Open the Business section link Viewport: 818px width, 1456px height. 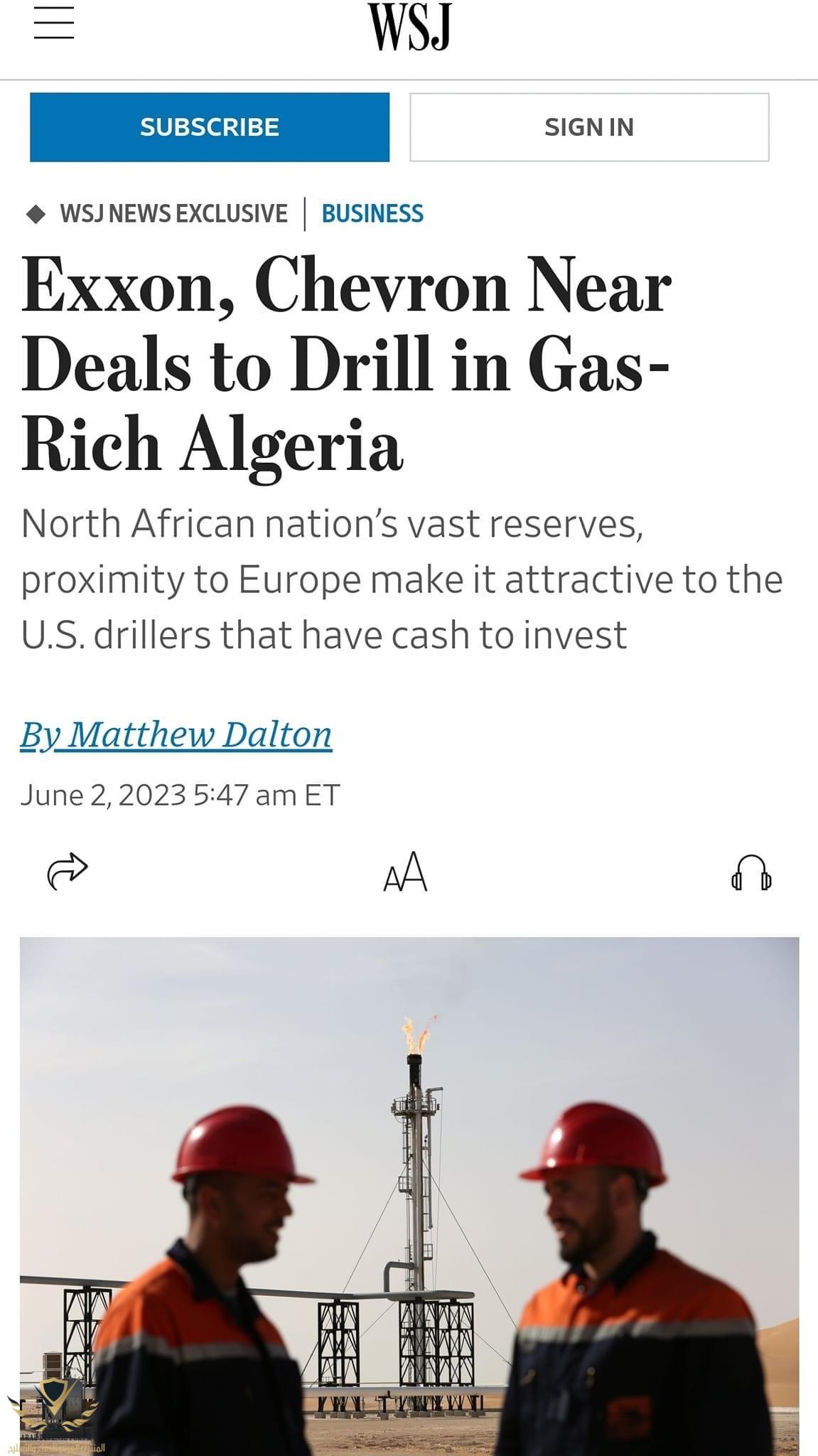(372, 213)
